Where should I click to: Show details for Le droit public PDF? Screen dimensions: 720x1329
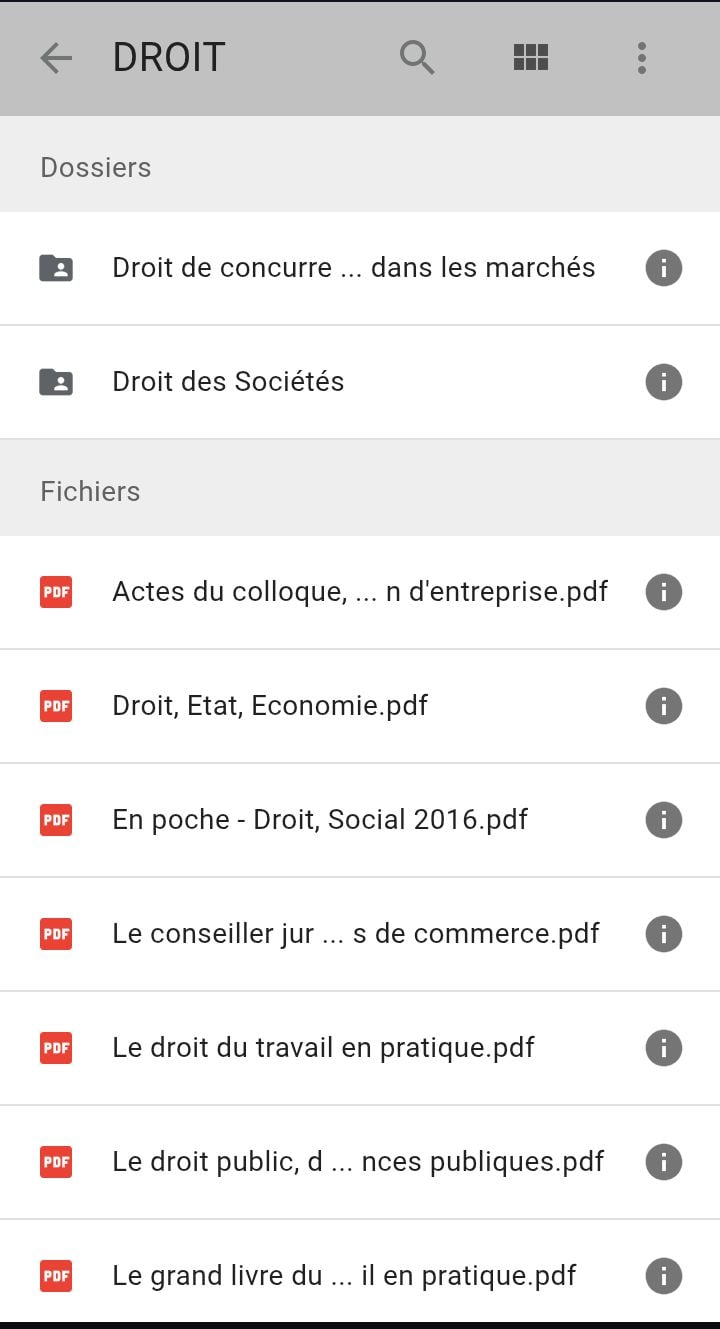point(663,1162)
